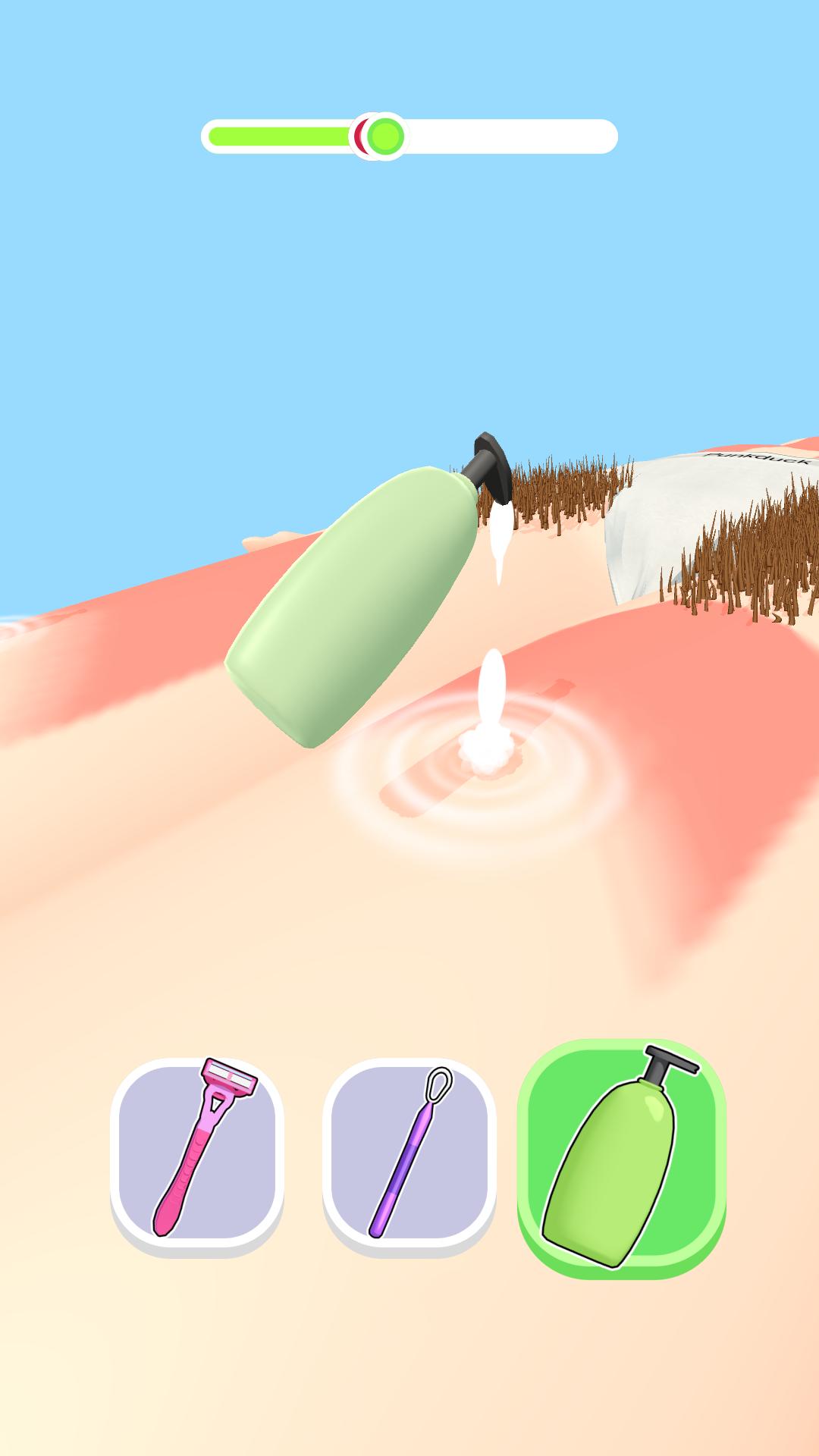Viewport: 819px width, 1456px height.
Task: Choose the purple extractor tool
Action: coord(409,1151)
